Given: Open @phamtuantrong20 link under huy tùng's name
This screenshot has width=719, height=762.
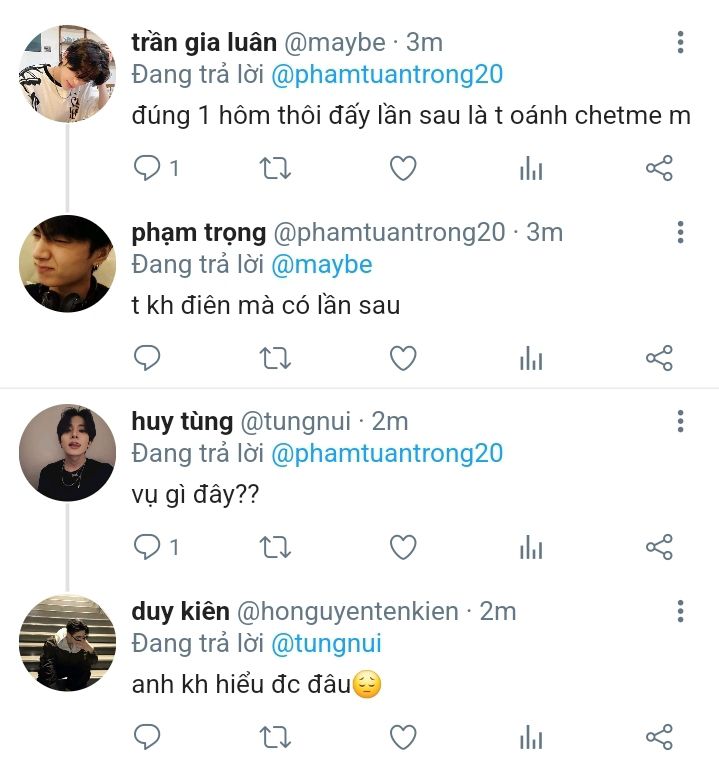Looking at the screenshot, I should pyautogui.click(x=387, y=453).
